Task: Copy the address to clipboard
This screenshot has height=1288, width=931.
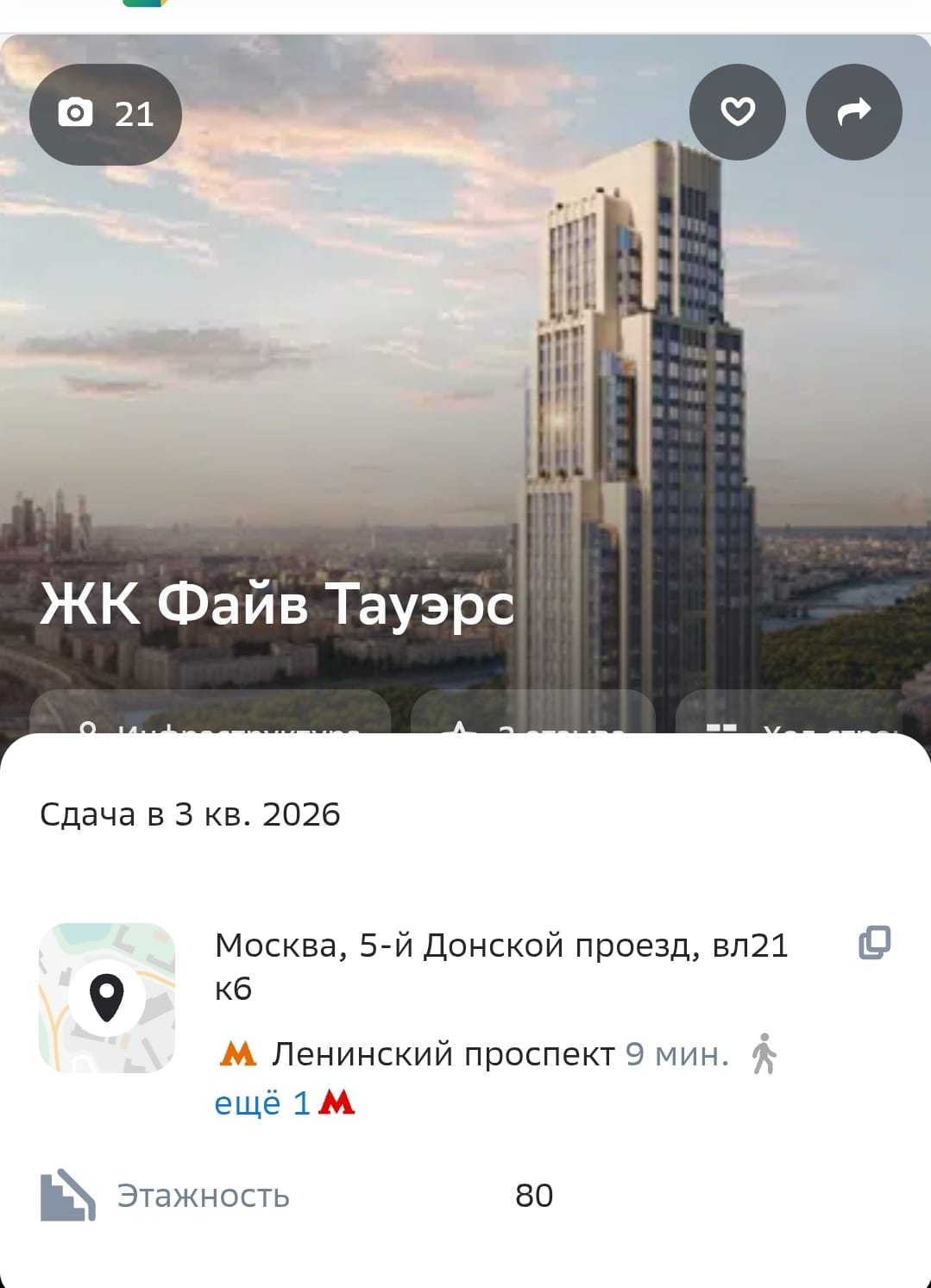Action: point(874,943)
